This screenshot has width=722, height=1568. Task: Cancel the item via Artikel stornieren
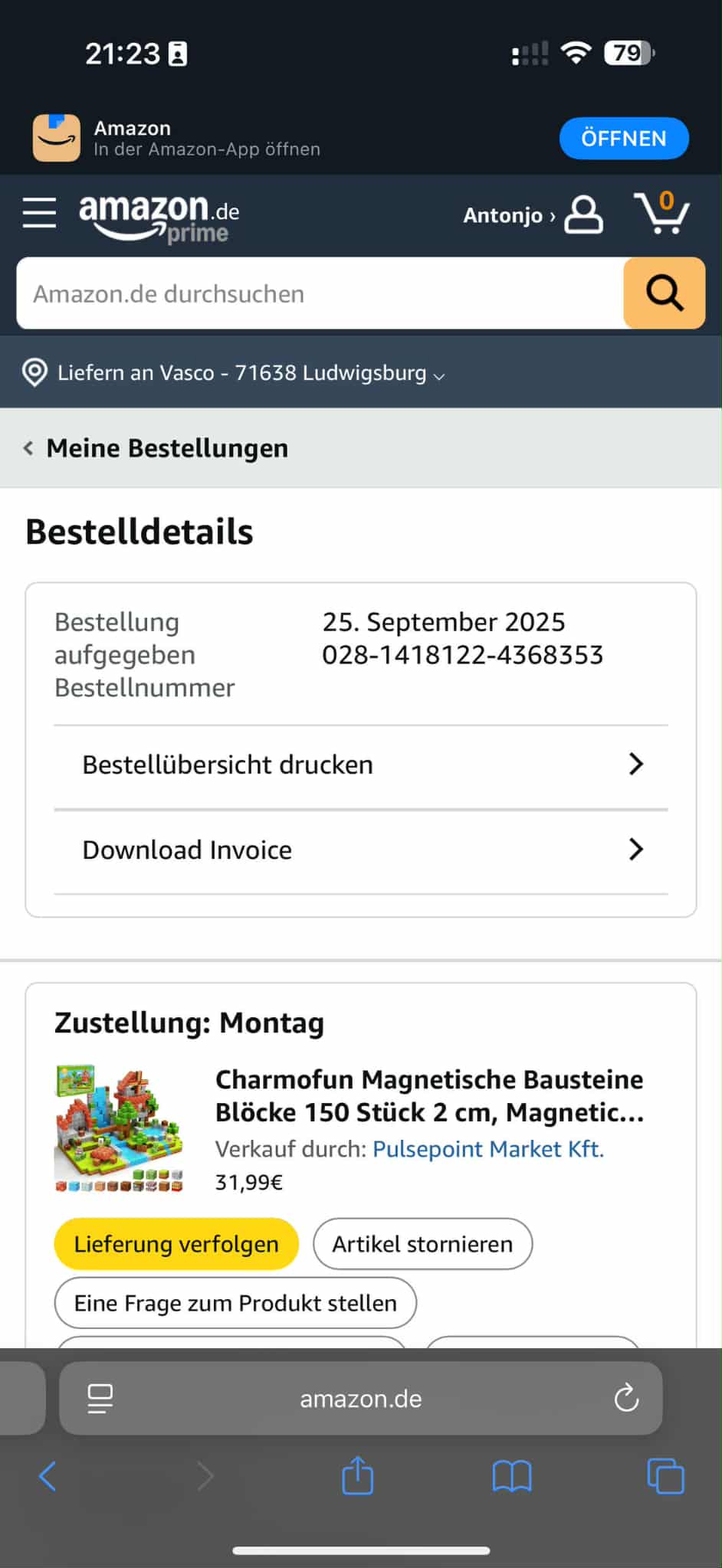[x=422, y=1244]
